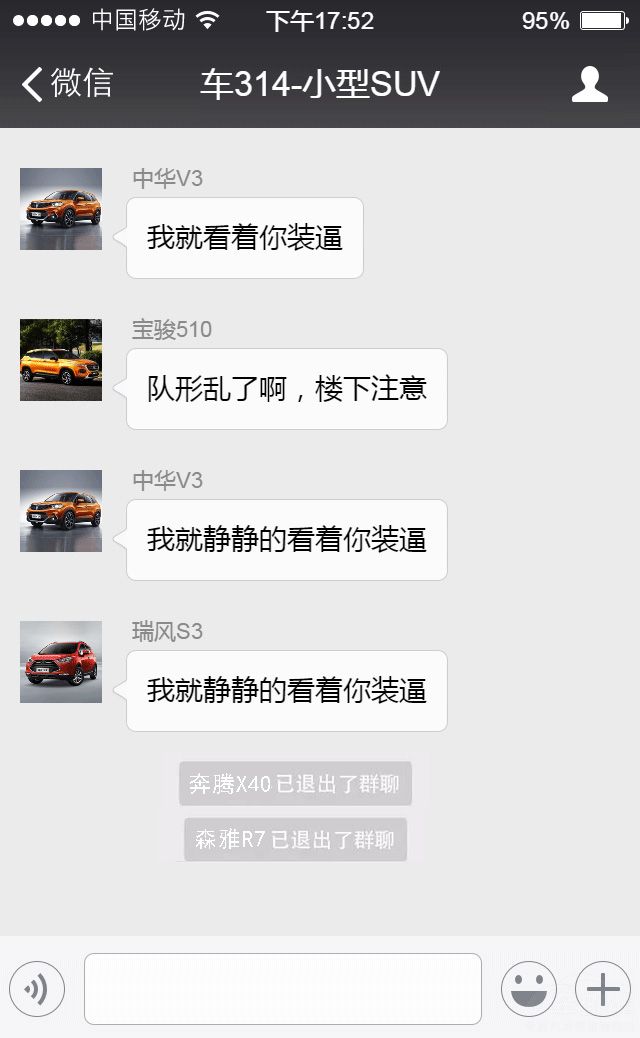Open the plus attachment menu

(603, 989)
